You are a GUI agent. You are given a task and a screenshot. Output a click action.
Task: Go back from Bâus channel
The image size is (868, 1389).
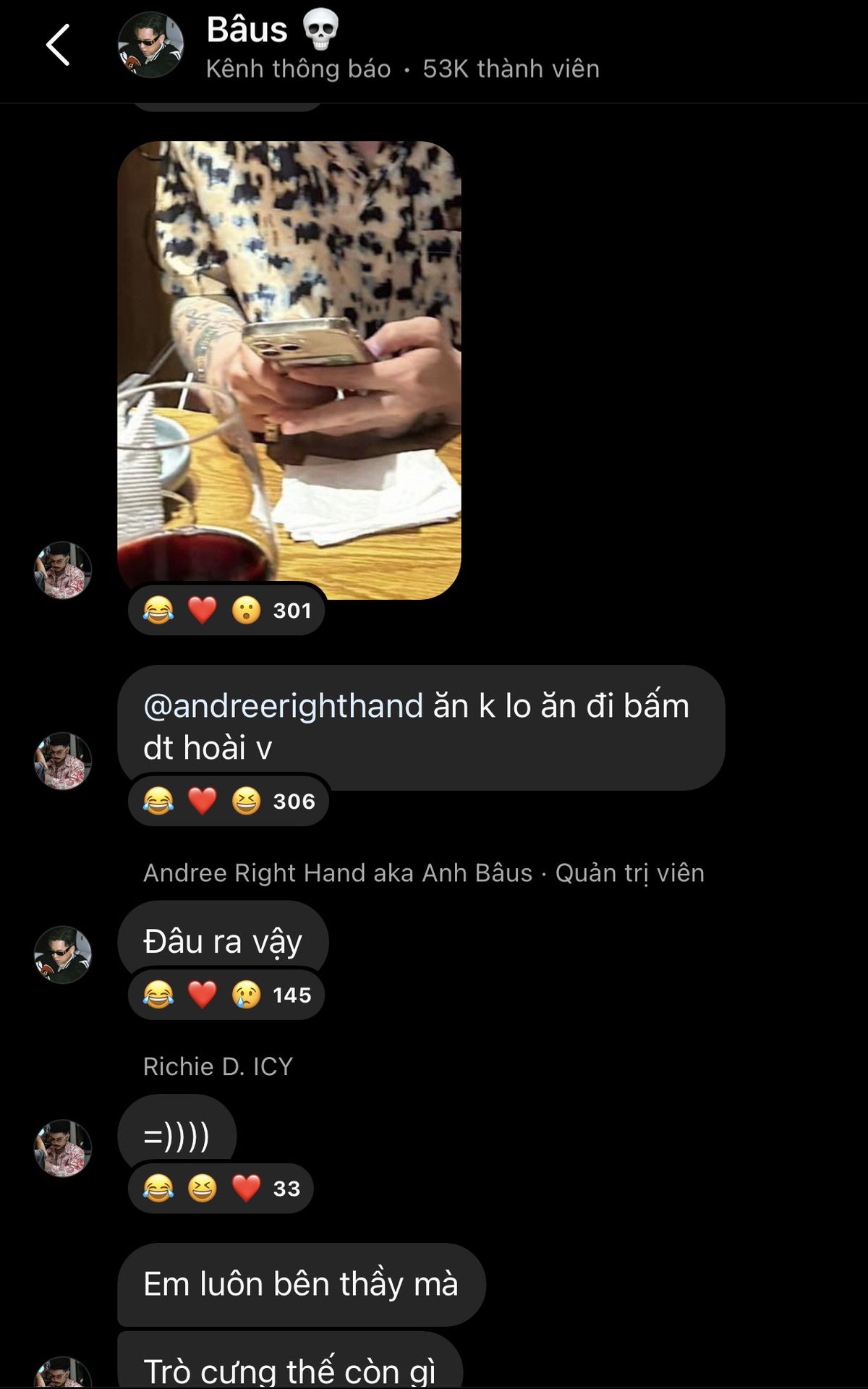(x=58, y=46)
